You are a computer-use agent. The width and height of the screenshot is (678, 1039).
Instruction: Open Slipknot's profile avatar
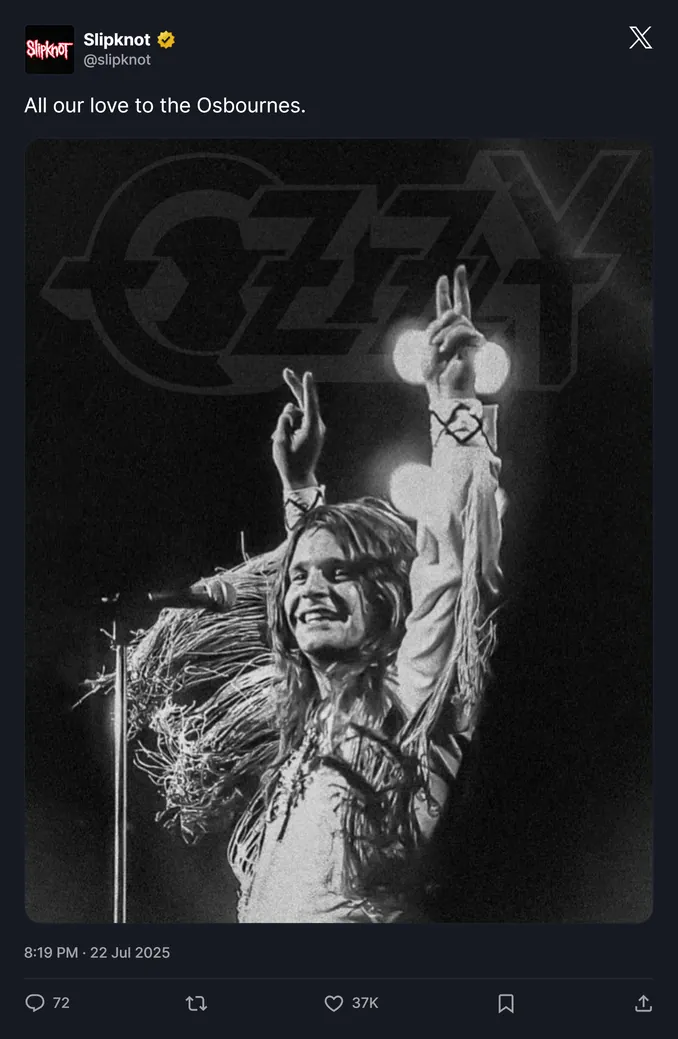pyautogui.click(x=49, y=49)
